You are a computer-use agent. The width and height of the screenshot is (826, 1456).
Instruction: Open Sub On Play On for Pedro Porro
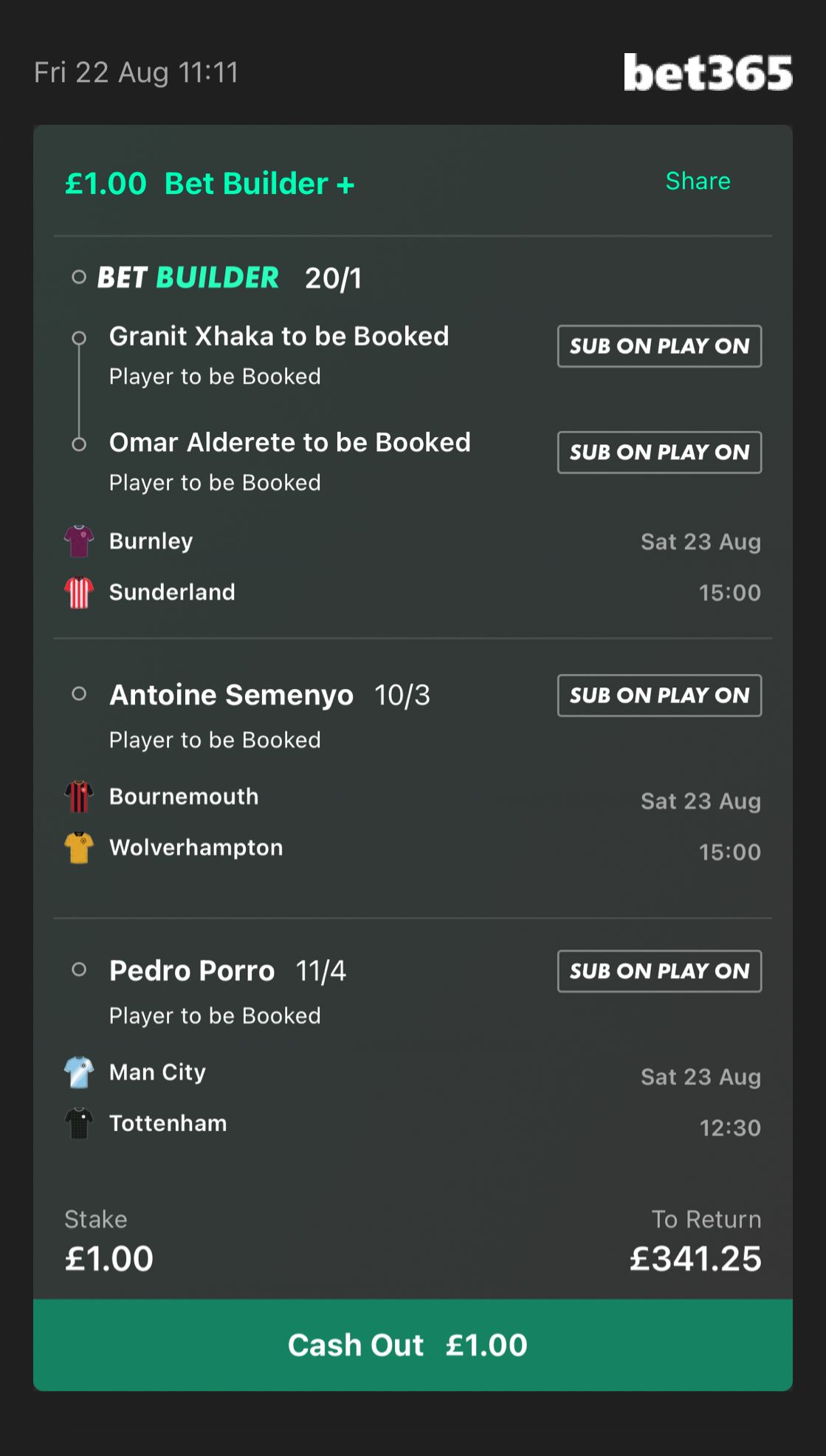(659, 971)
